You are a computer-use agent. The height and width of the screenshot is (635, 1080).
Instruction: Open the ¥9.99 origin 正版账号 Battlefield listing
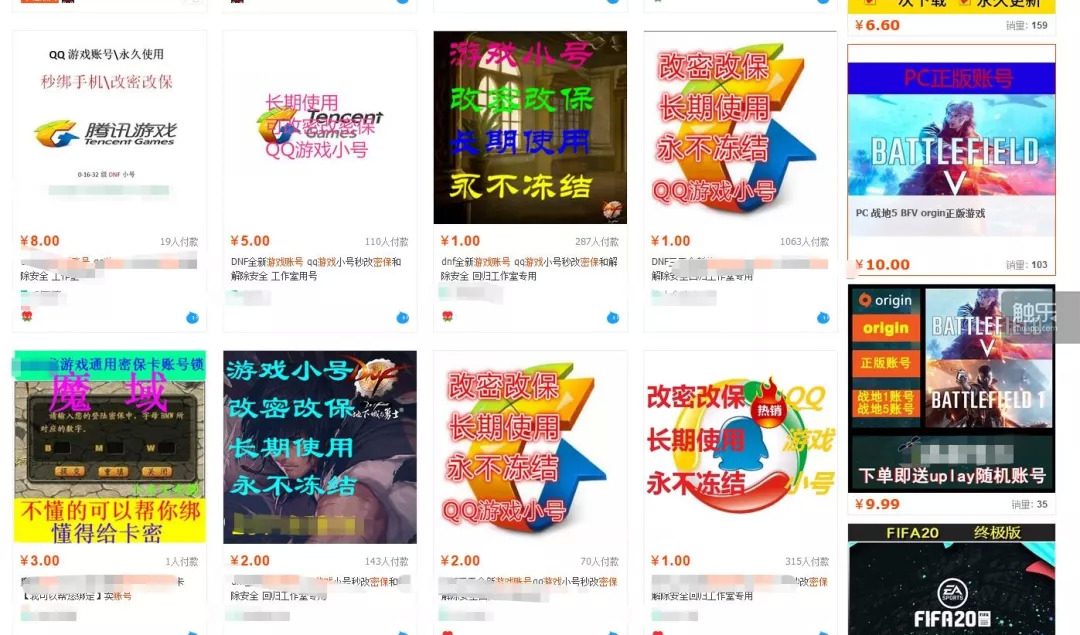[x=951, y=388]
